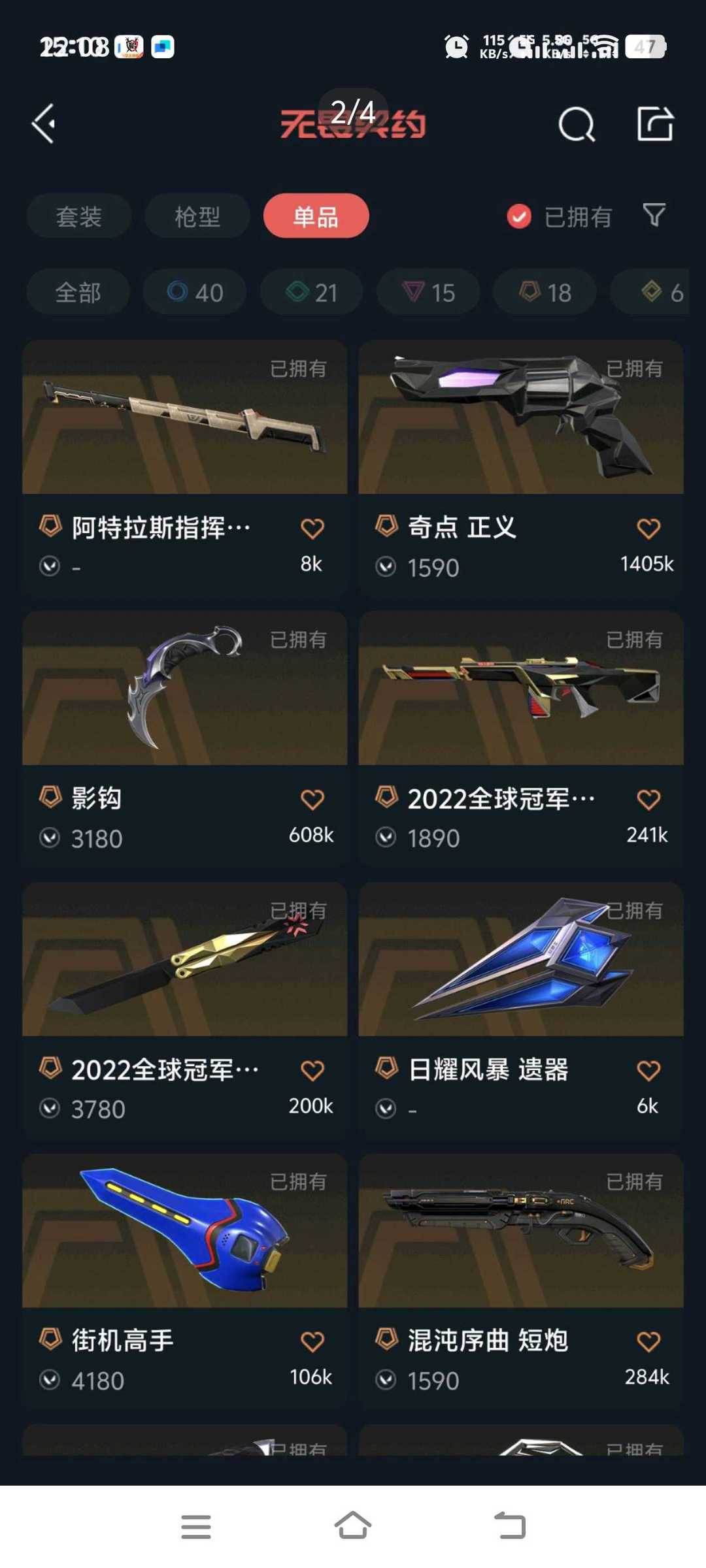Uncheck the 已拥有 owned filter
The width and height of the screenshot is (706, 1568).
click(x=519, y=216)
